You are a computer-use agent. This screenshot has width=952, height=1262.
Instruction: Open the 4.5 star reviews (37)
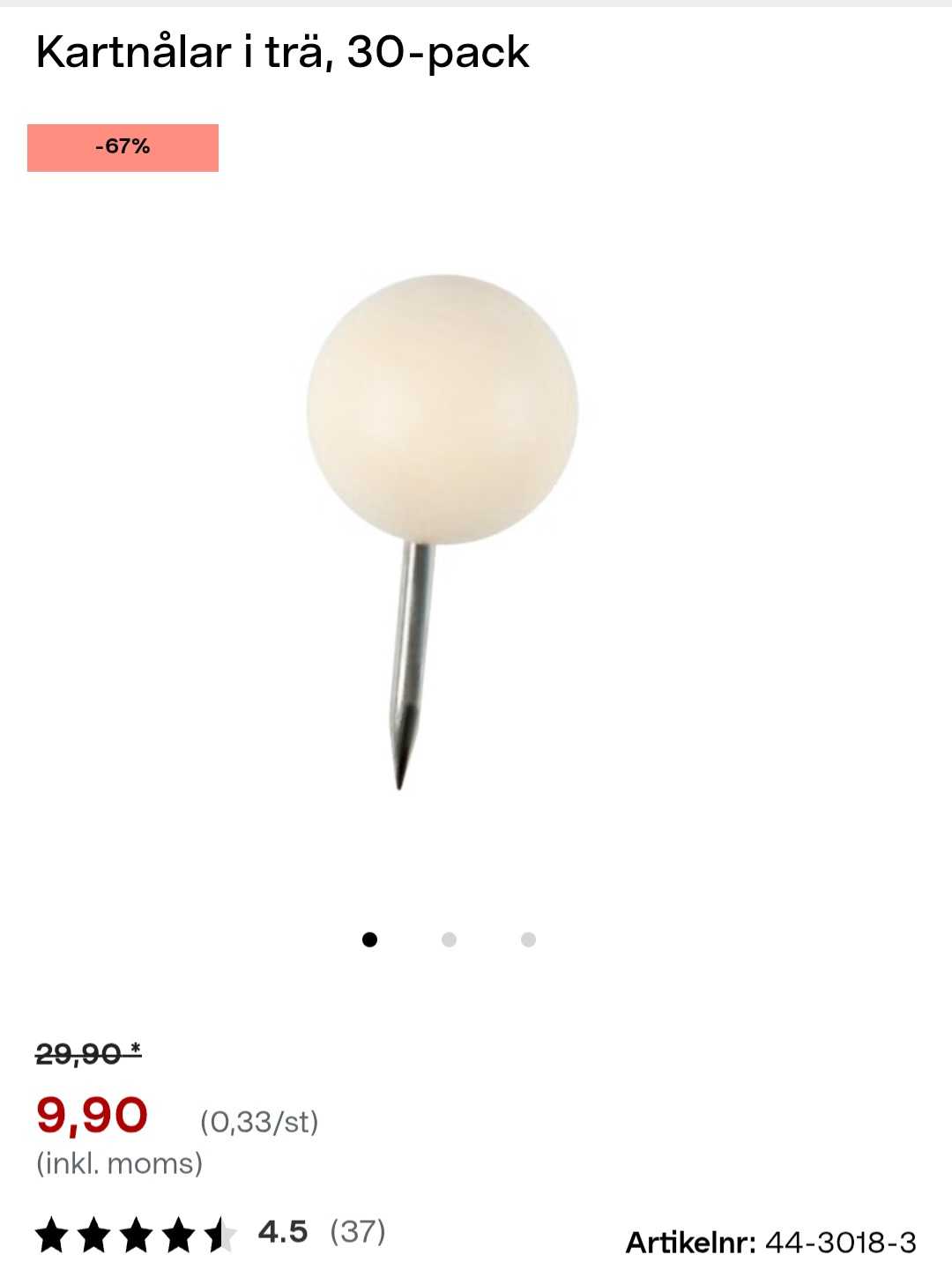pyautogui.click(x=212, y=1232)
